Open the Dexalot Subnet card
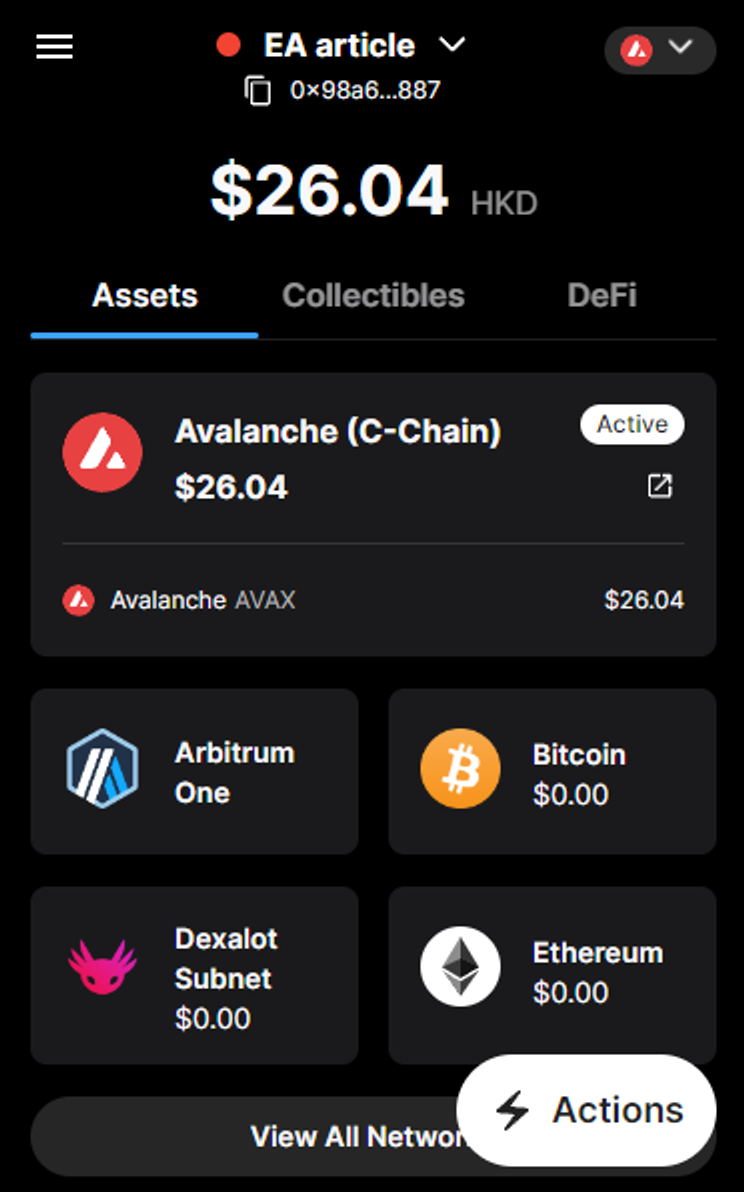744x1192 pixels. point(195,975)
